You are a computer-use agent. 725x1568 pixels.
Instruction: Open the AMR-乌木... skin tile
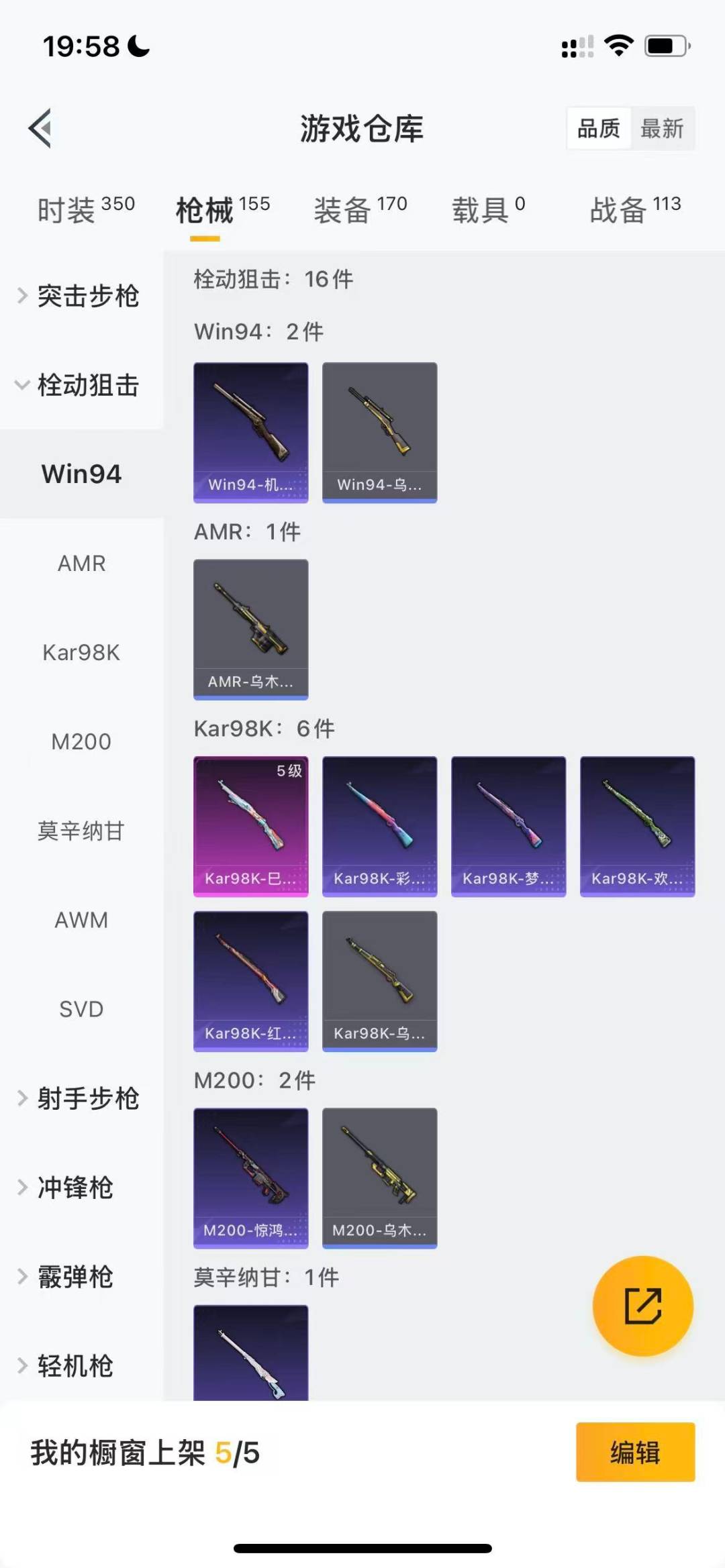click(251, 629)
